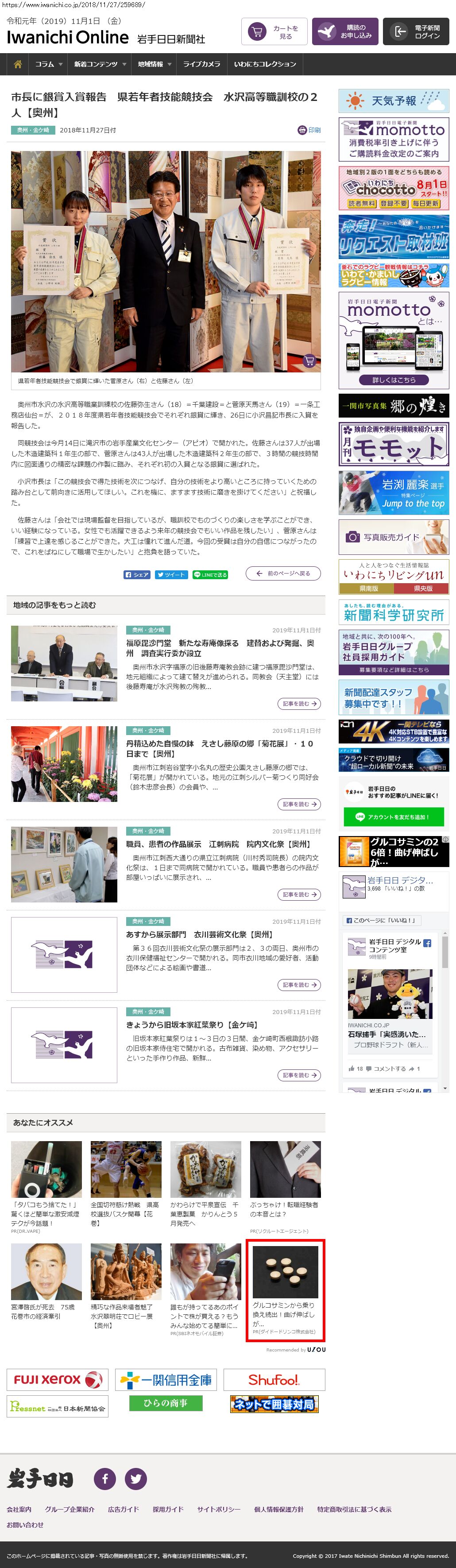Tap the 購読のお申し込み subscription button

(344, 31)
